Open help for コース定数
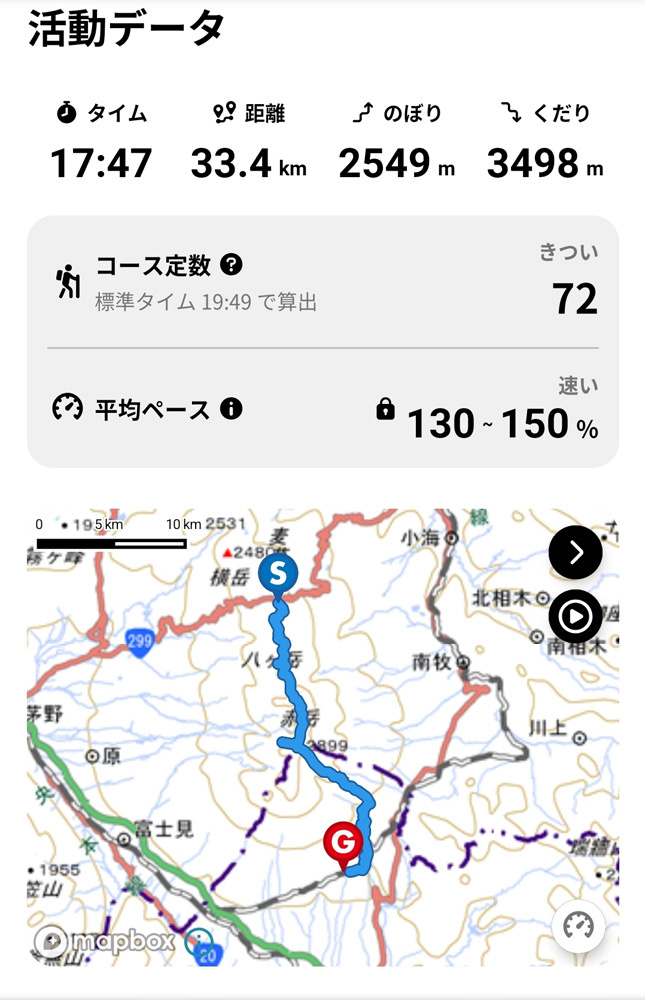 (x=232, y=265)
